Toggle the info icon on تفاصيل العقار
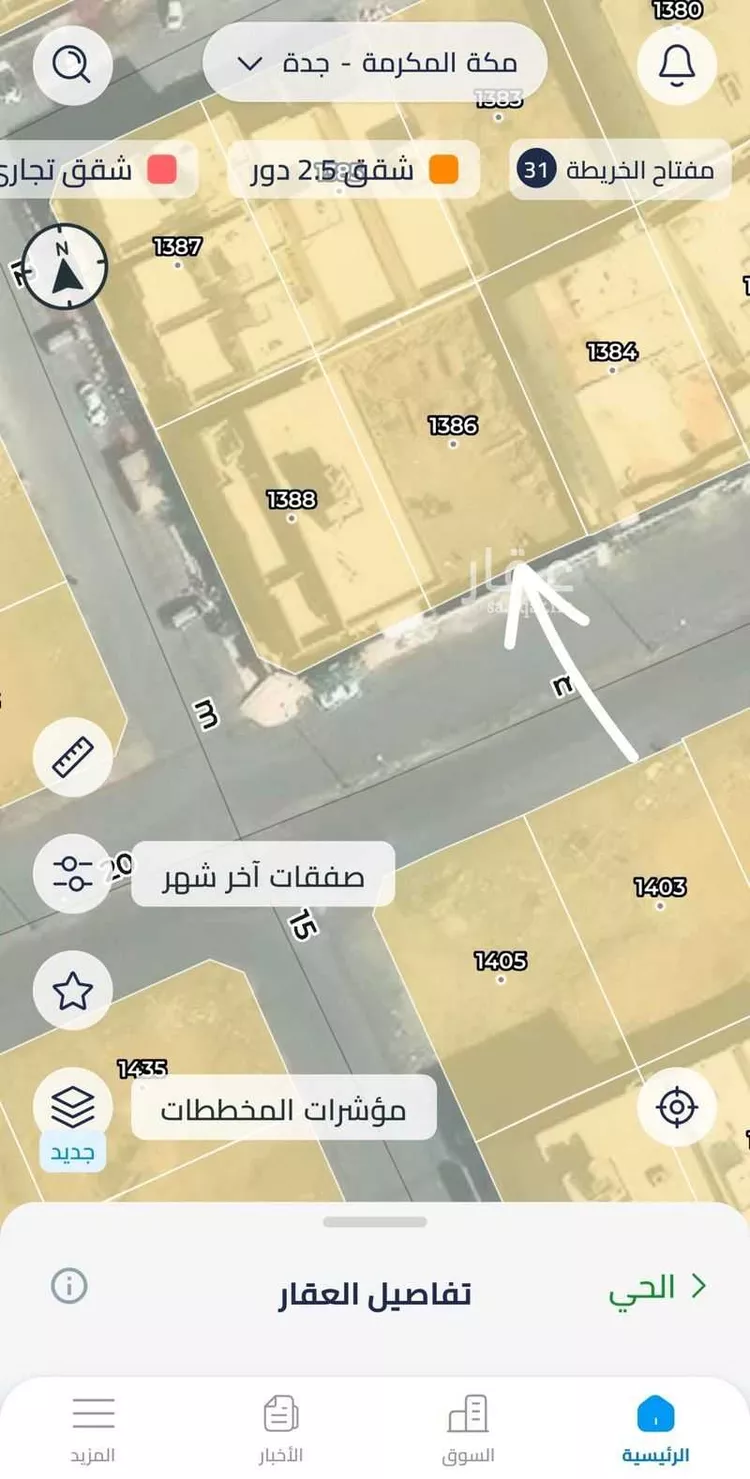Screen dimensions: 750x1479 (68, 1288)
